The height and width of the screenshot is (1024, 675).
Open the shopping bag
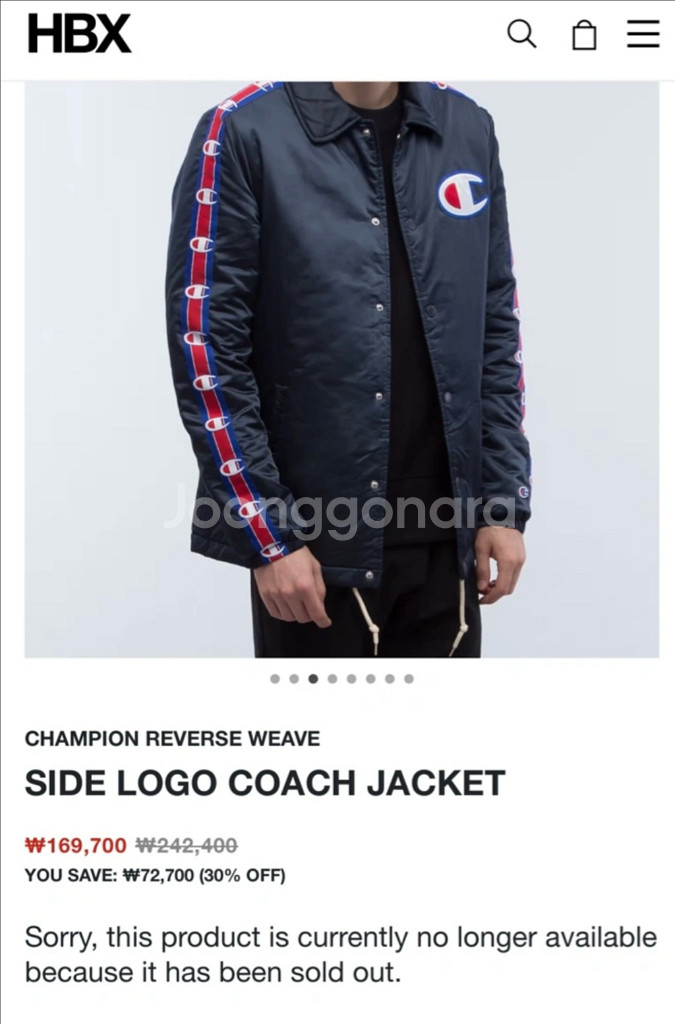pos(584,35)
